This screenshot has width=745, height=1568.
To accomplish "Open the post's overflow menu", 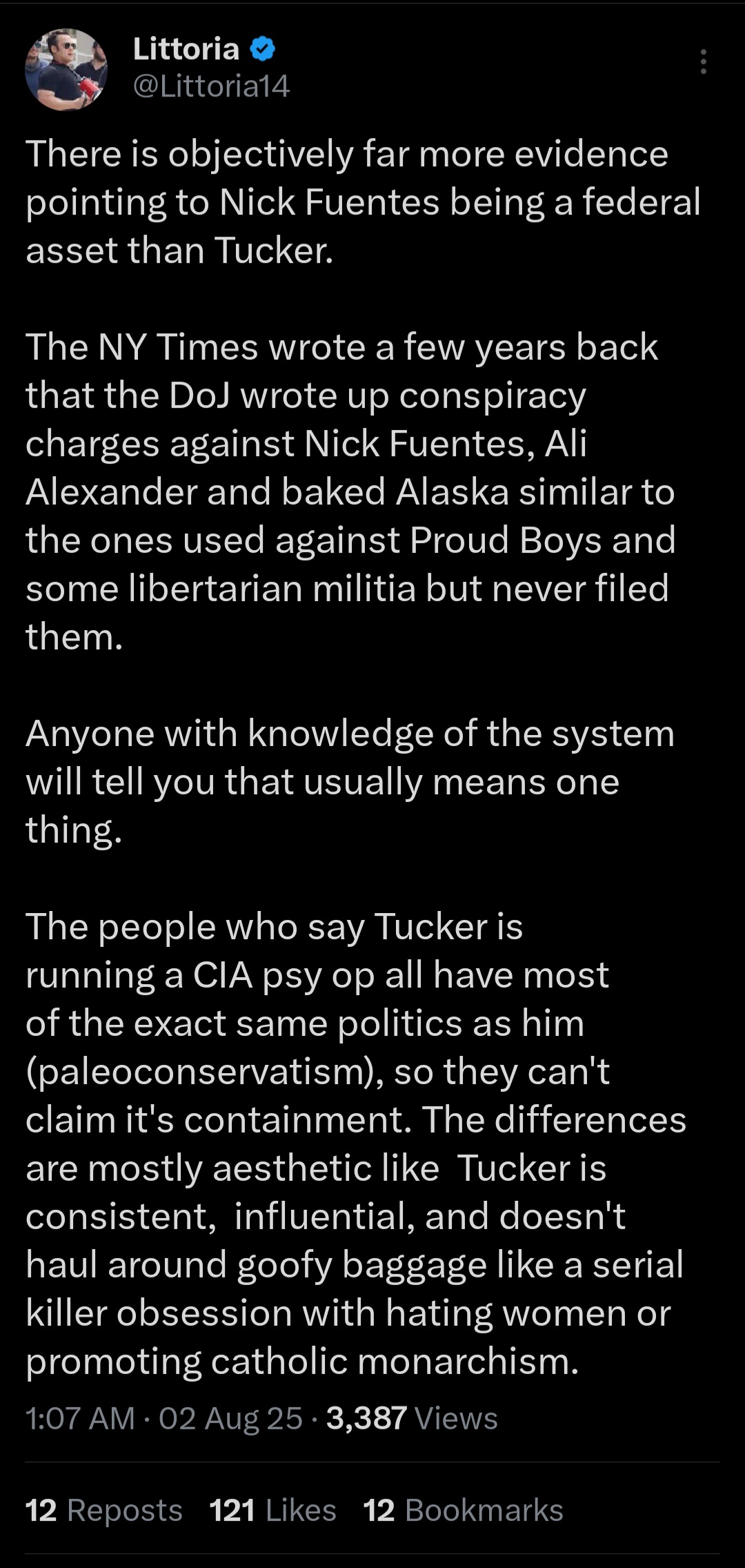I will tap(703, 62).
